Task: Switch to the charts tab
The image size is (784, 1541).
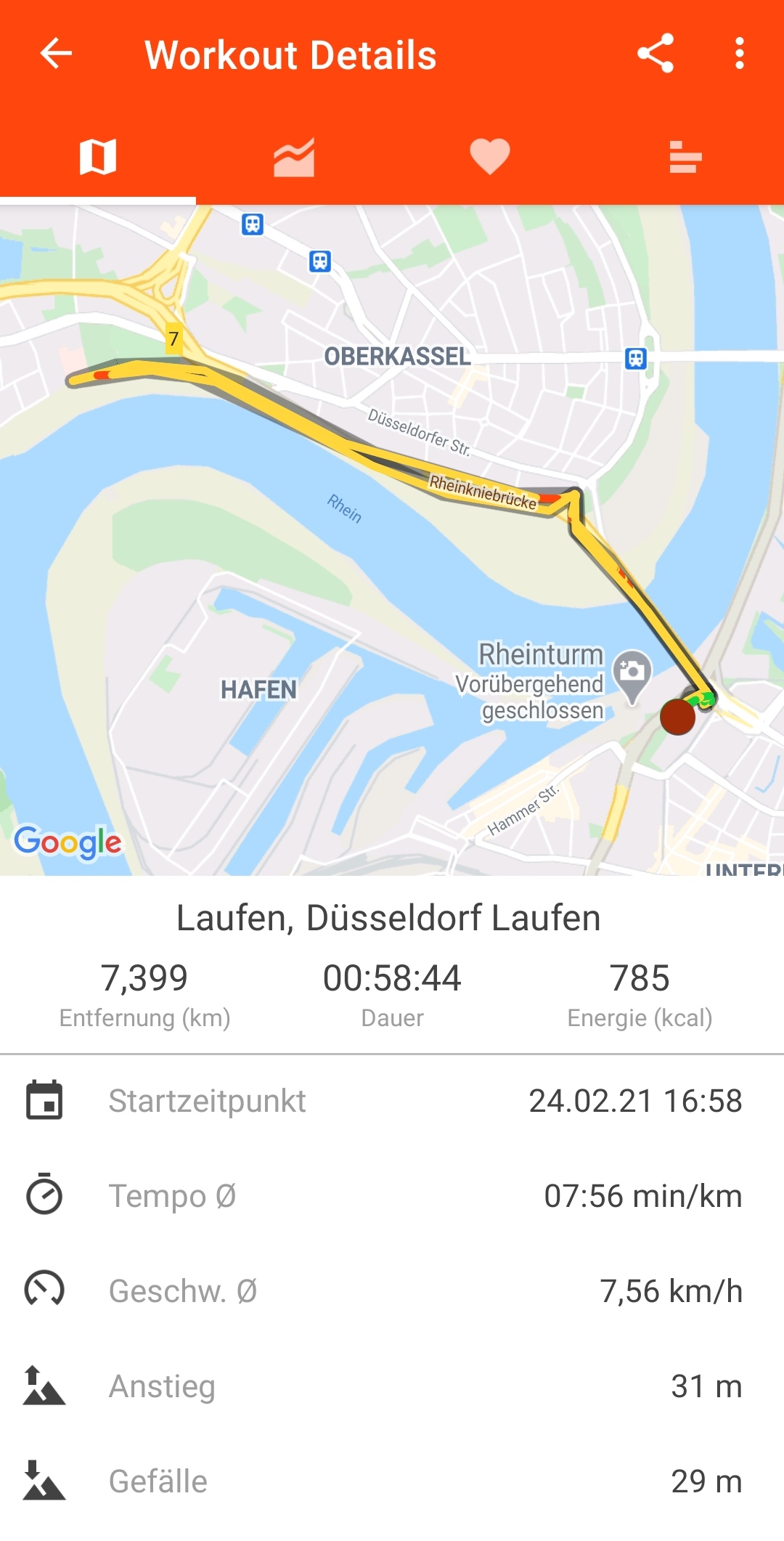Action: (294, 157)
